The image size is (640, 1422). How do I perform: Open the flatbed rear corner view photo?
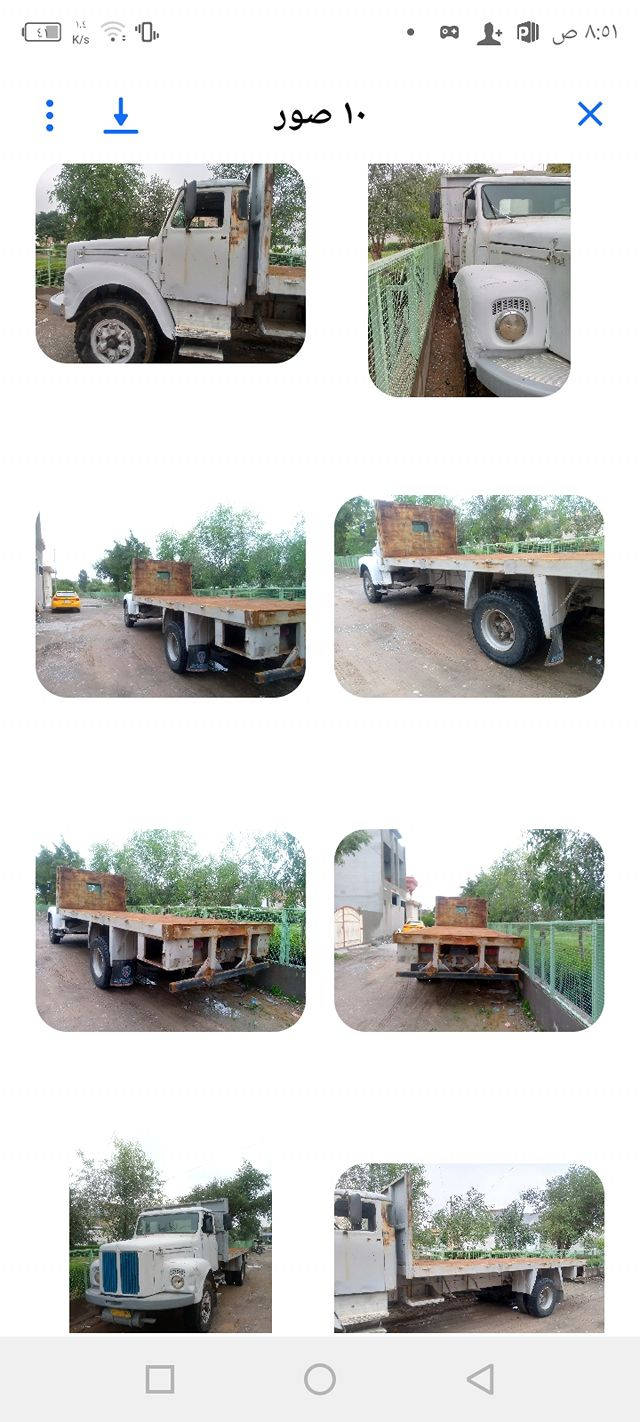(x=170, y=930)
